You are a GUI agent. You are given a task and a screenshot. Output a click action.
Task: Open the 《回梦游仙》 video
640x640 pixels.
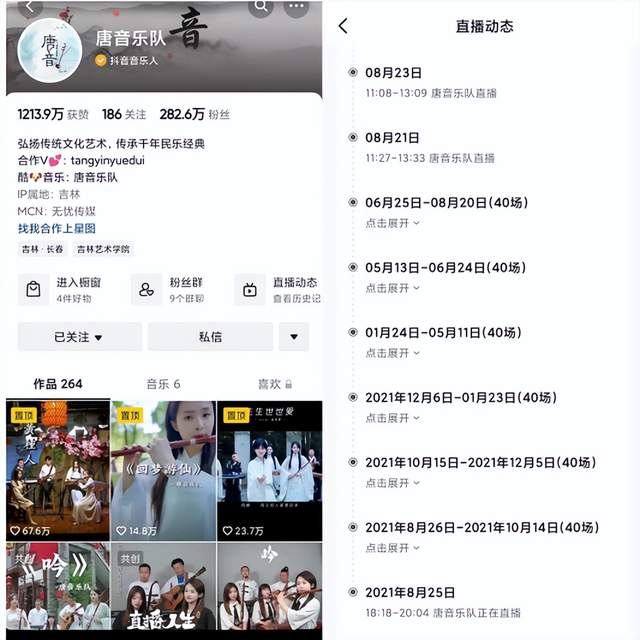point(163,470)
